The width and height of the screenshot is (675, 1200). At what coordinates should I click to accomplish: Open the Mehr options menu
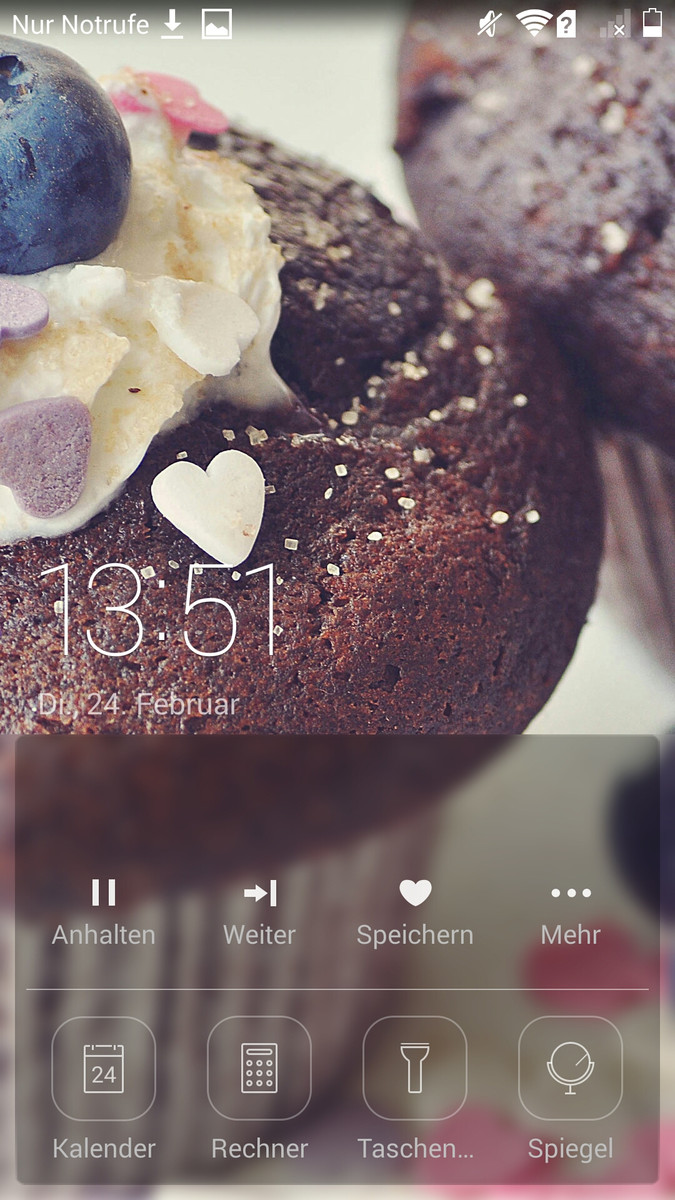pyautogui.click(x=571, y=910)
